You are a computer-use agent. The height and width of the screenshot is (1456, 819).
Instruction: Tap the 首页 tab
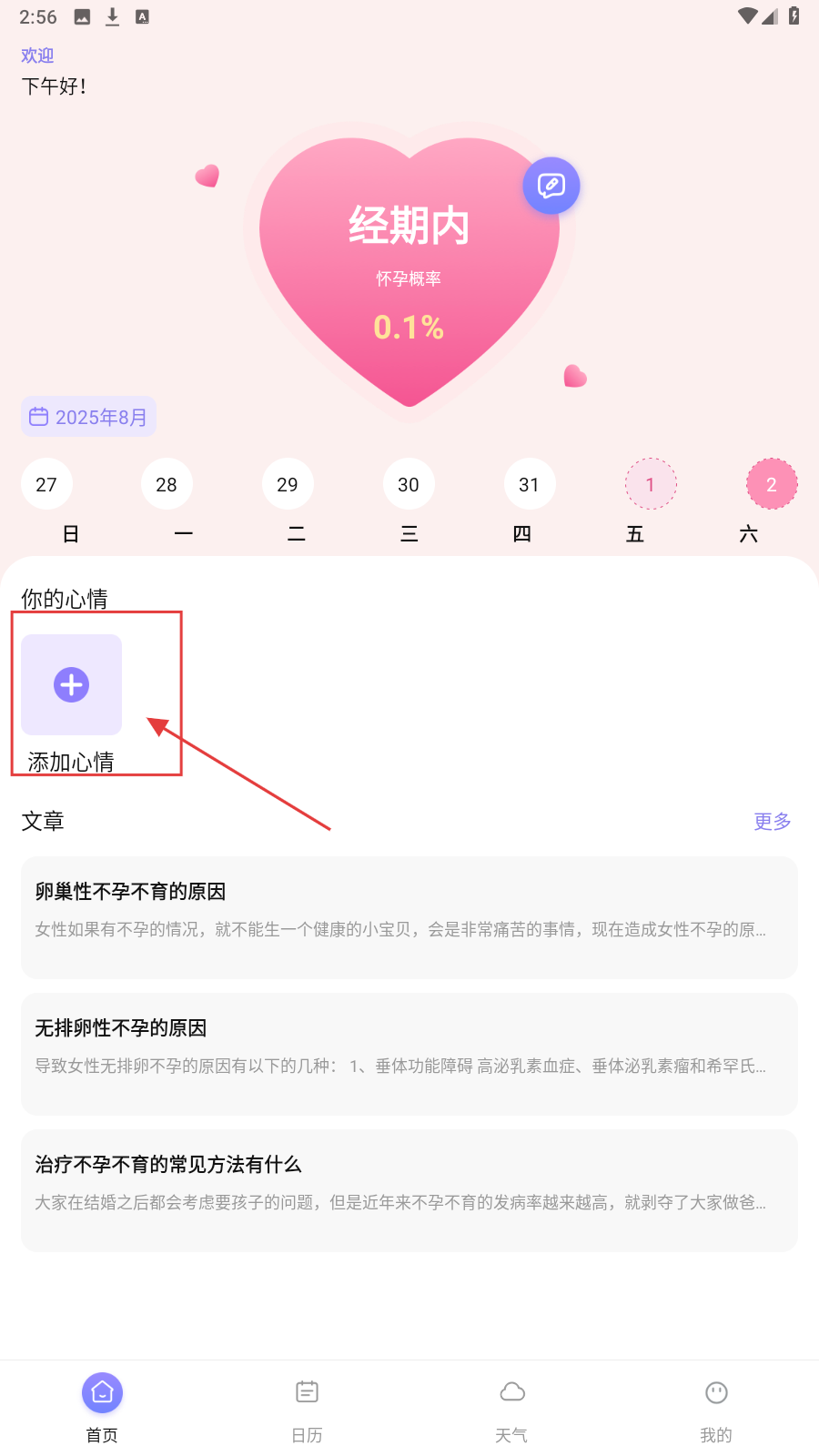[102, 1407]
